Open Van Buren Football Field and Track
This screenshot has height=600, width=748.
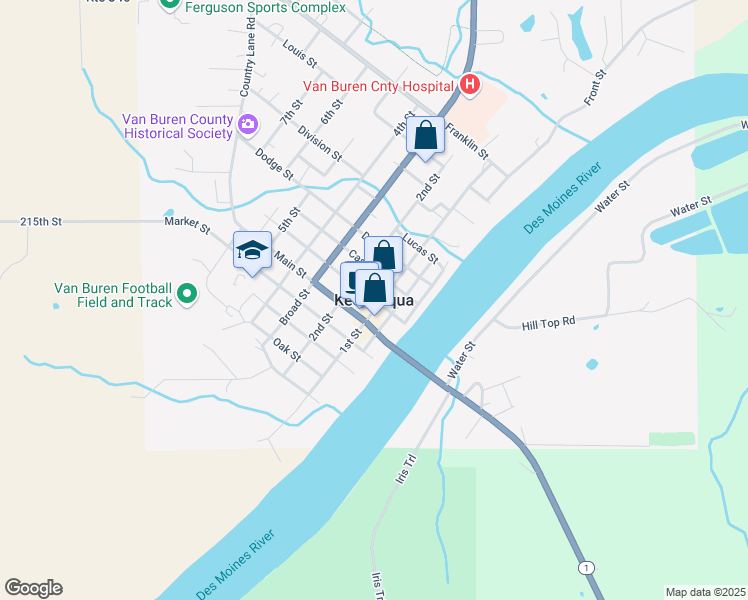point(187,294)
